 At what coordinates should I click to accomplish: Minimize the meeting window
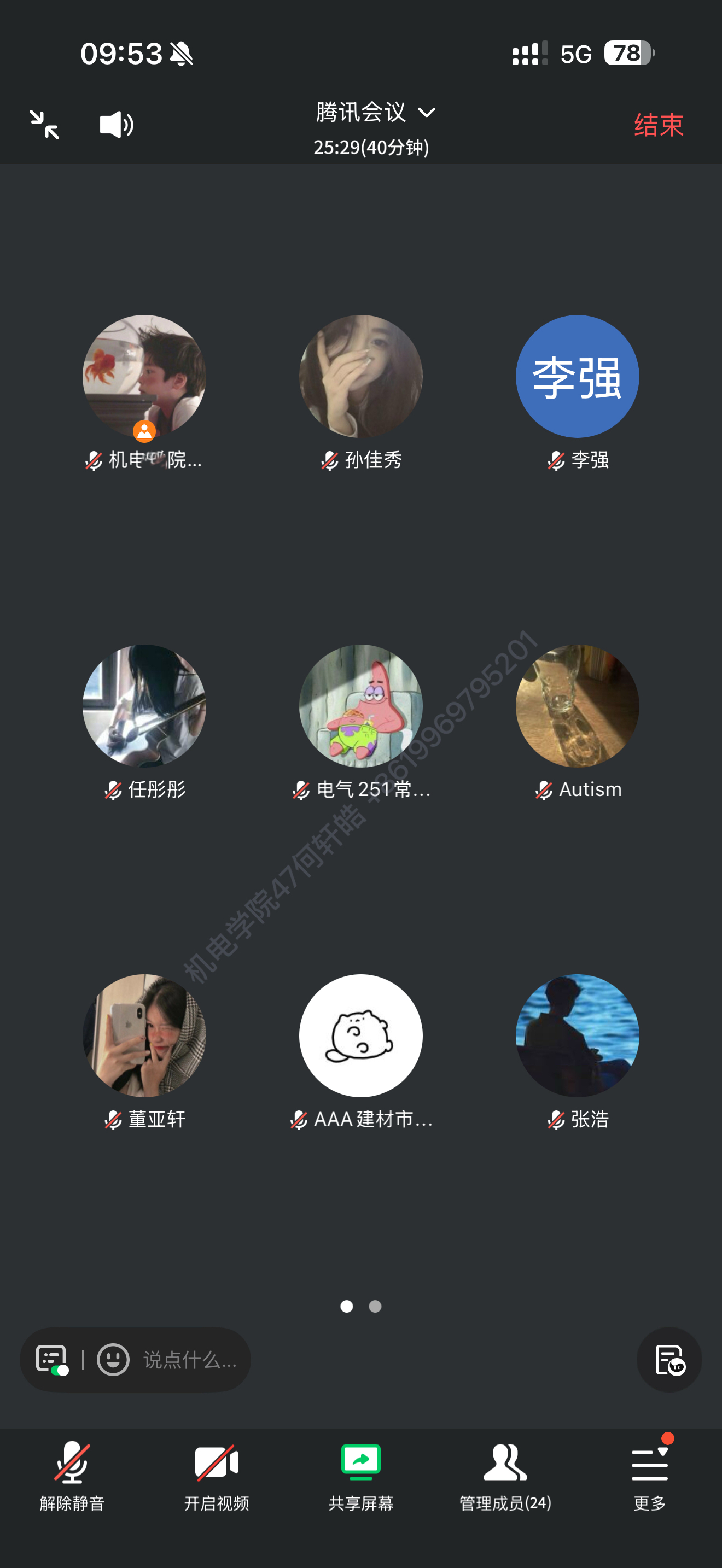coord(44,125)
